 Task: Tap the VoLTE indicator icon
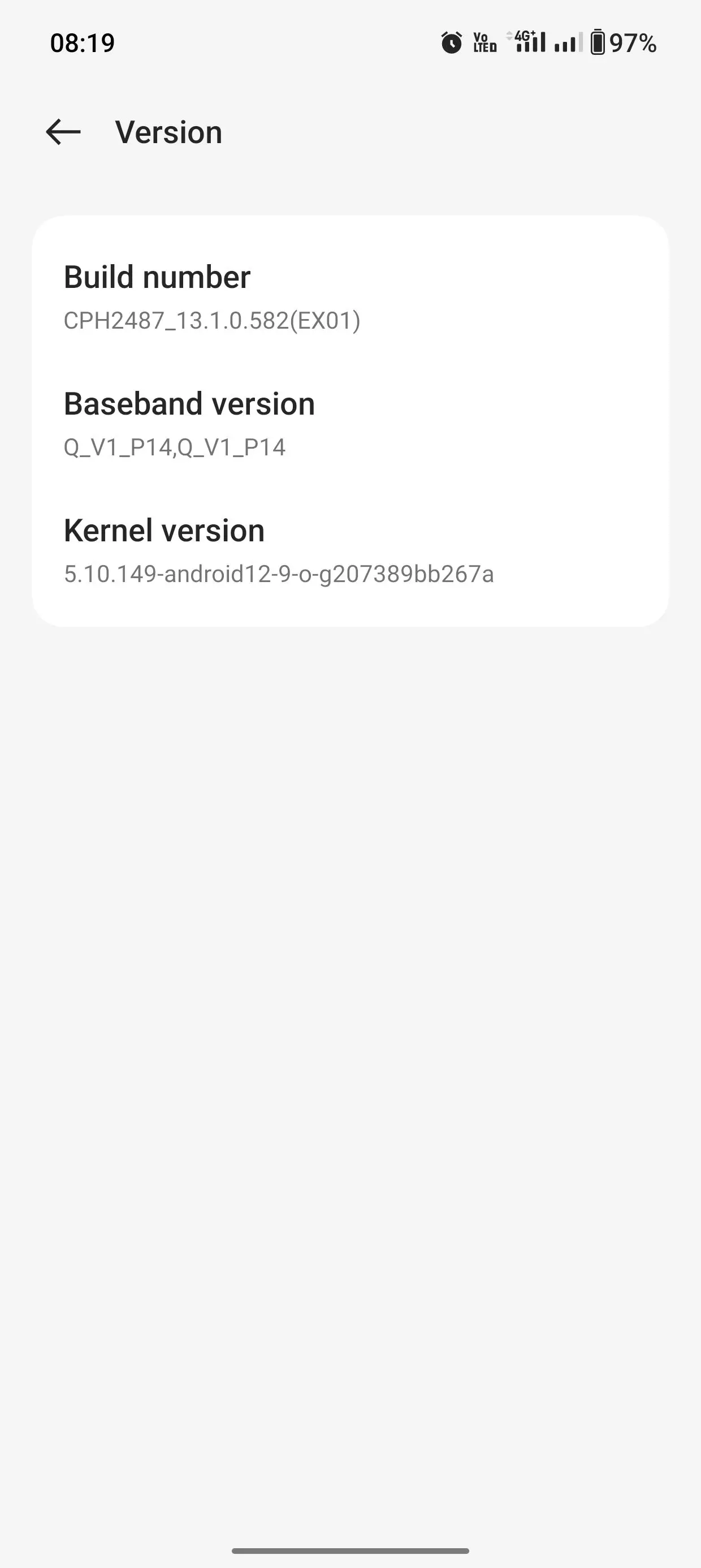pyautogui.click(x=484, y=43)
